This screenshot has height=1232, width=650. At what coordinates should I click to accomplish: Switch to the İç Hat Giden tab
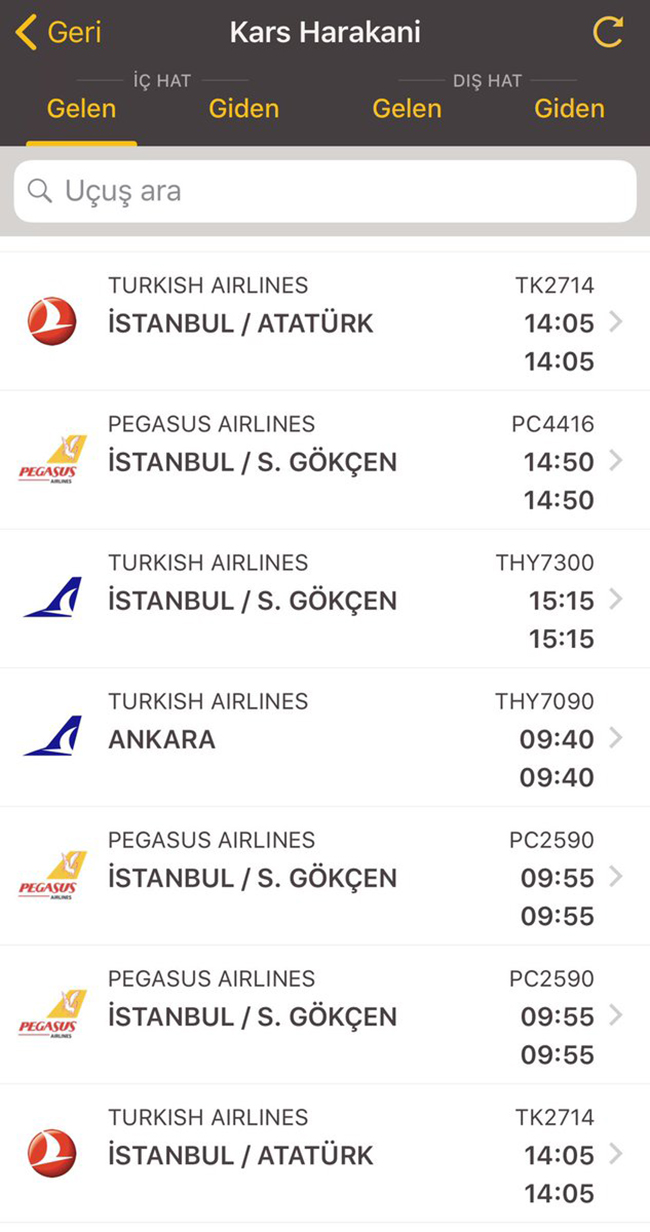tap(243, 109)
